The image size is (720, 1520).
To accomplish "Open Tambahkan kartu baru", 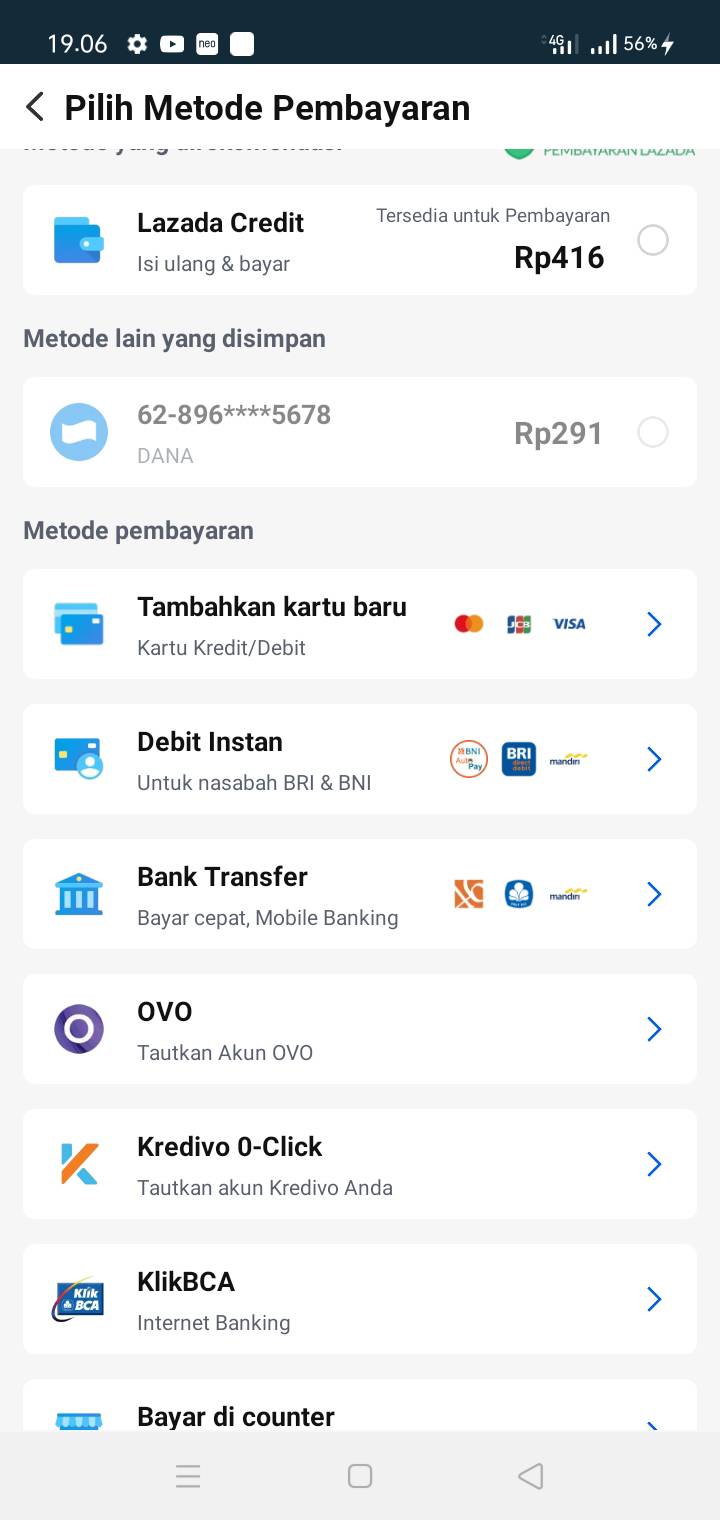I will pos(360,624).
